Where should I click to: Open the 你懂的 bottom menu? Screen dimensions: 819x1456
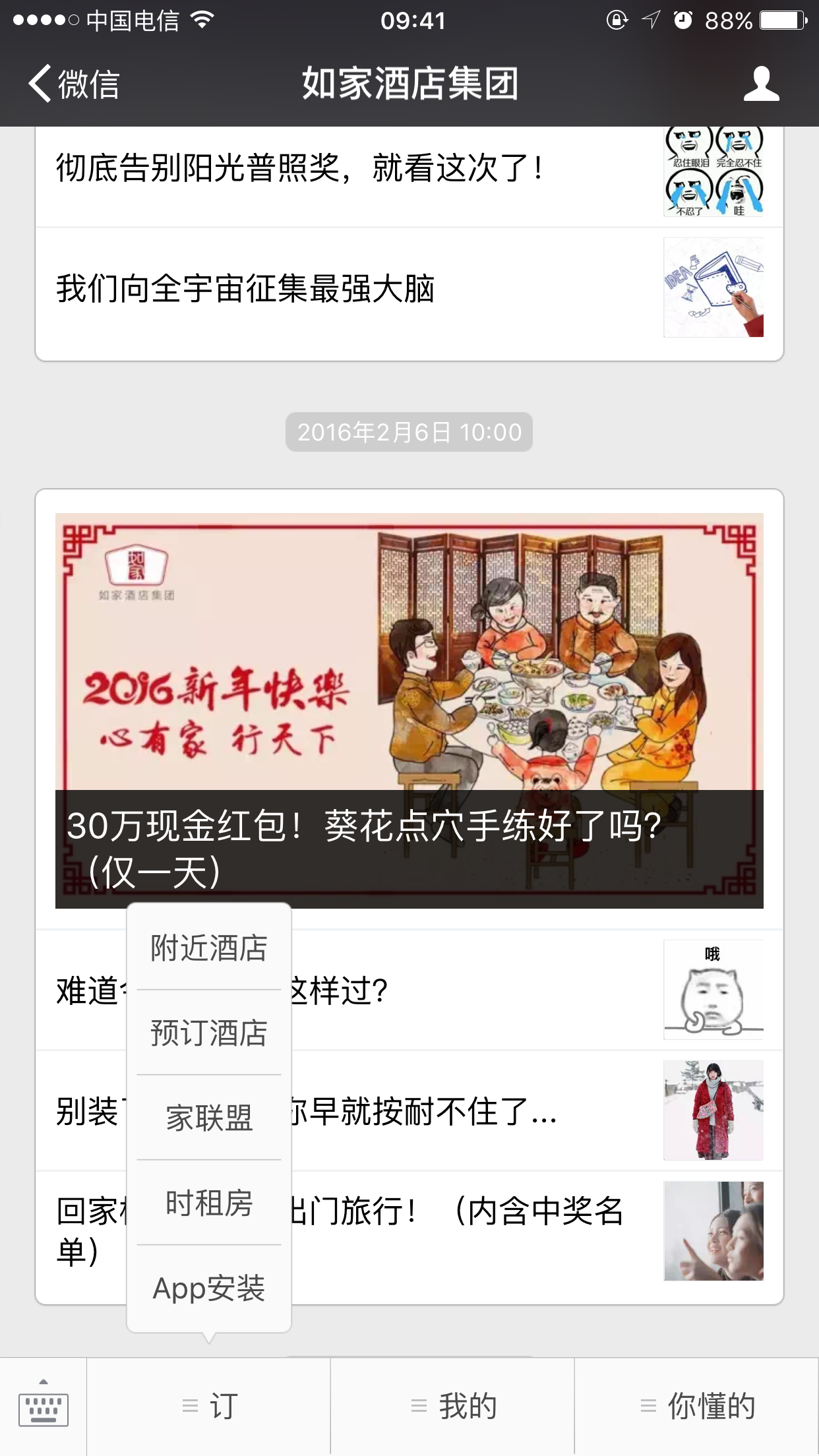coord(697,1407)
